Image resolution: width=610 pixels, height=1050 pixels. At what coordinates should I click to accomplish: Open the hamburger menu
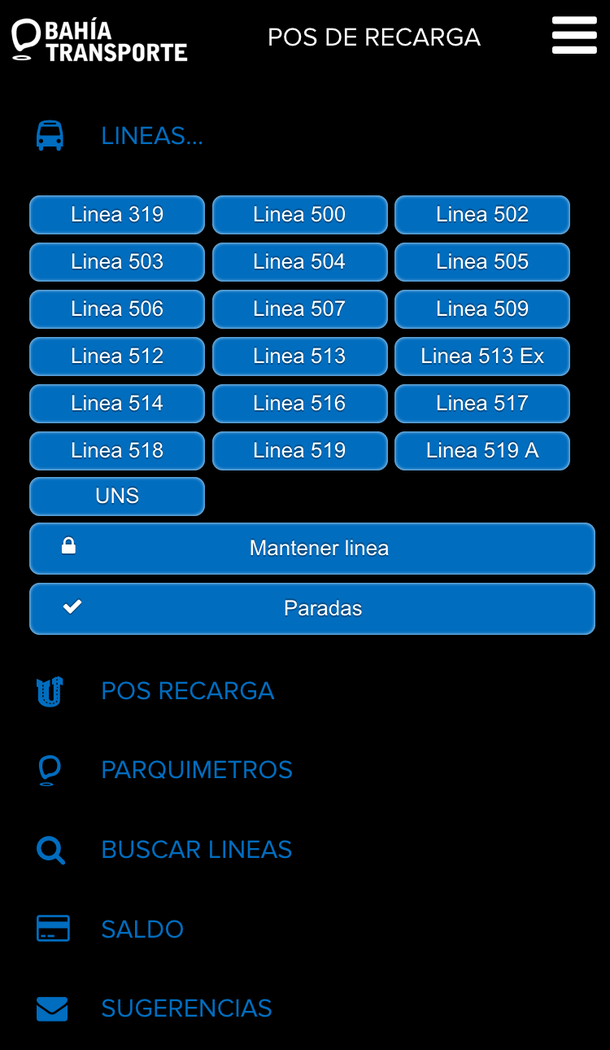pos(573,36)
